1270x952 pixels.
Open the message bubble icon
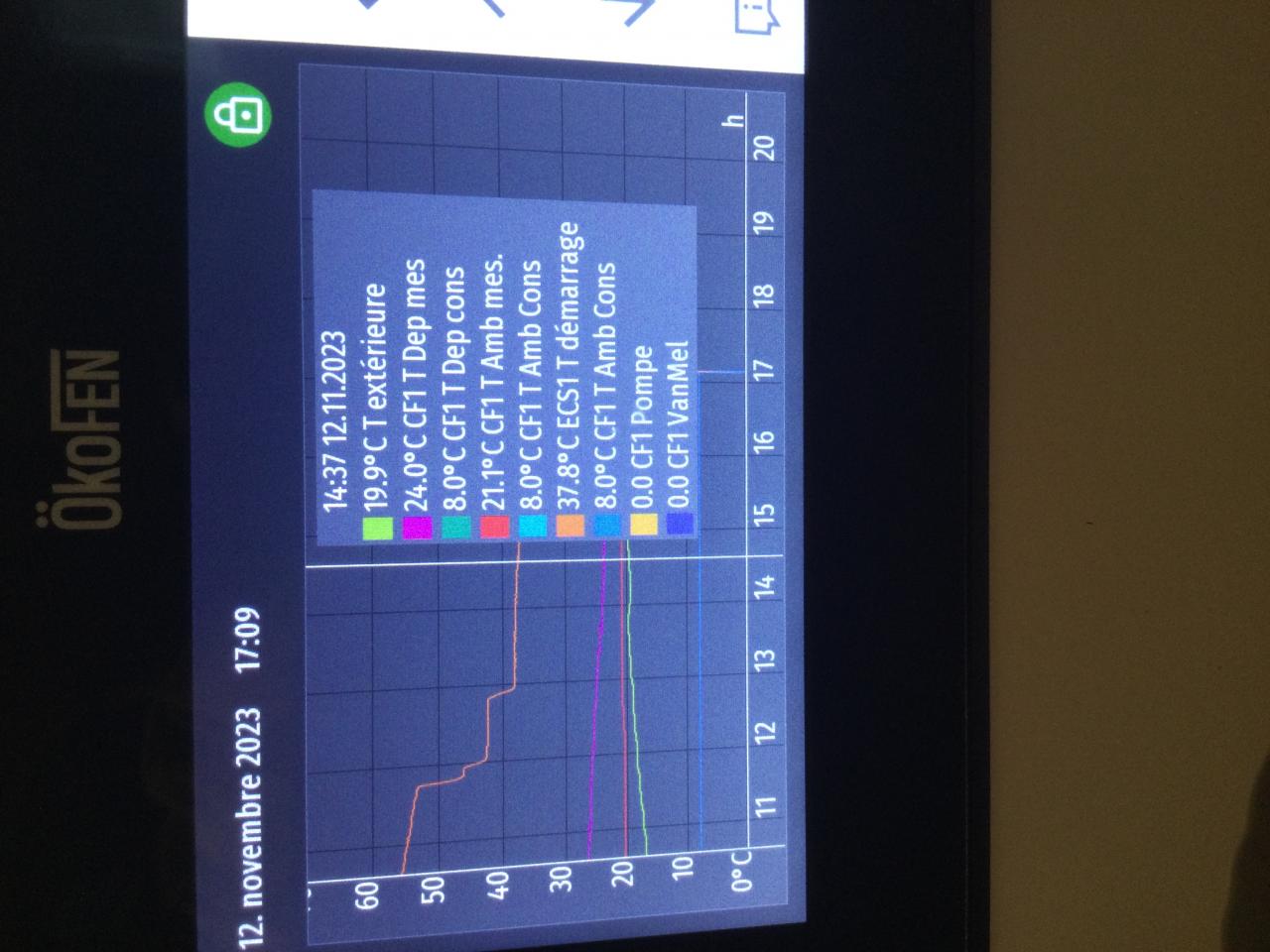757,18
